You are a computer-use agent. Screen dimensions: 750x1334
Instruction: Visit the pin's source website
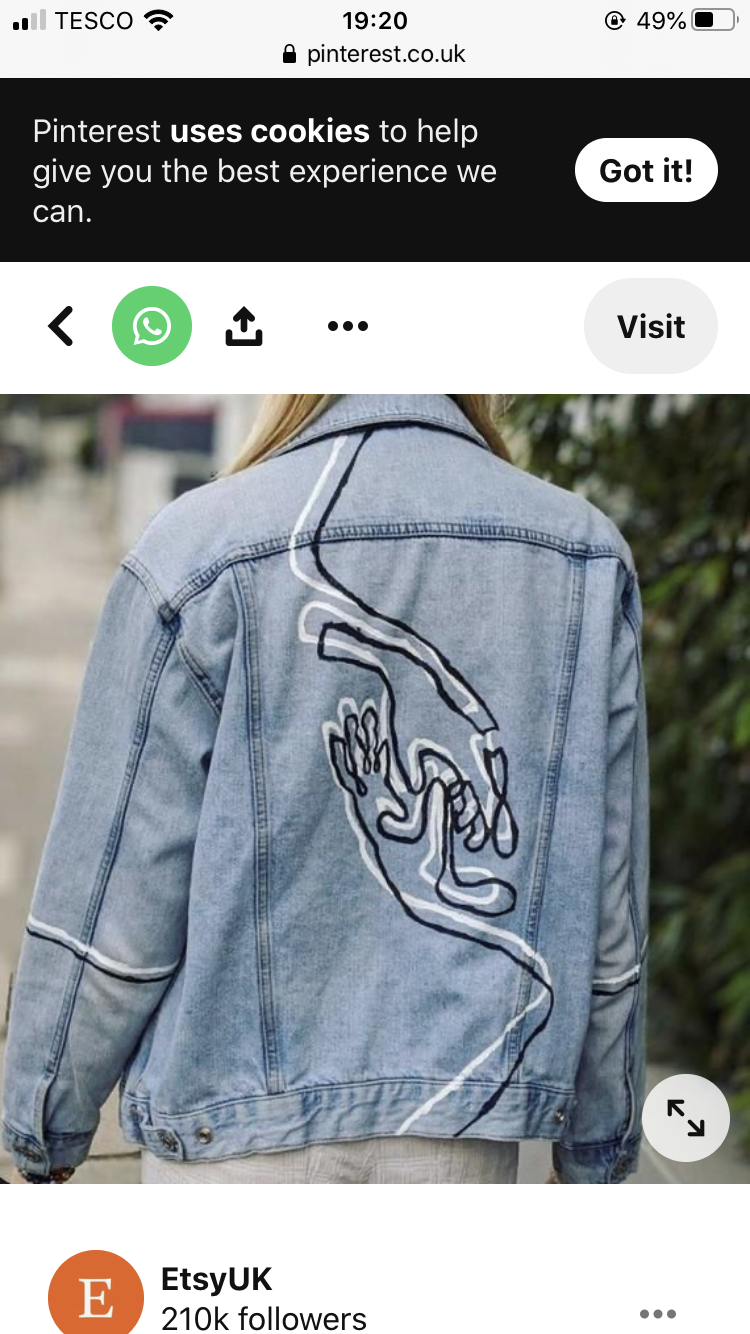click(x=650, y=326)
